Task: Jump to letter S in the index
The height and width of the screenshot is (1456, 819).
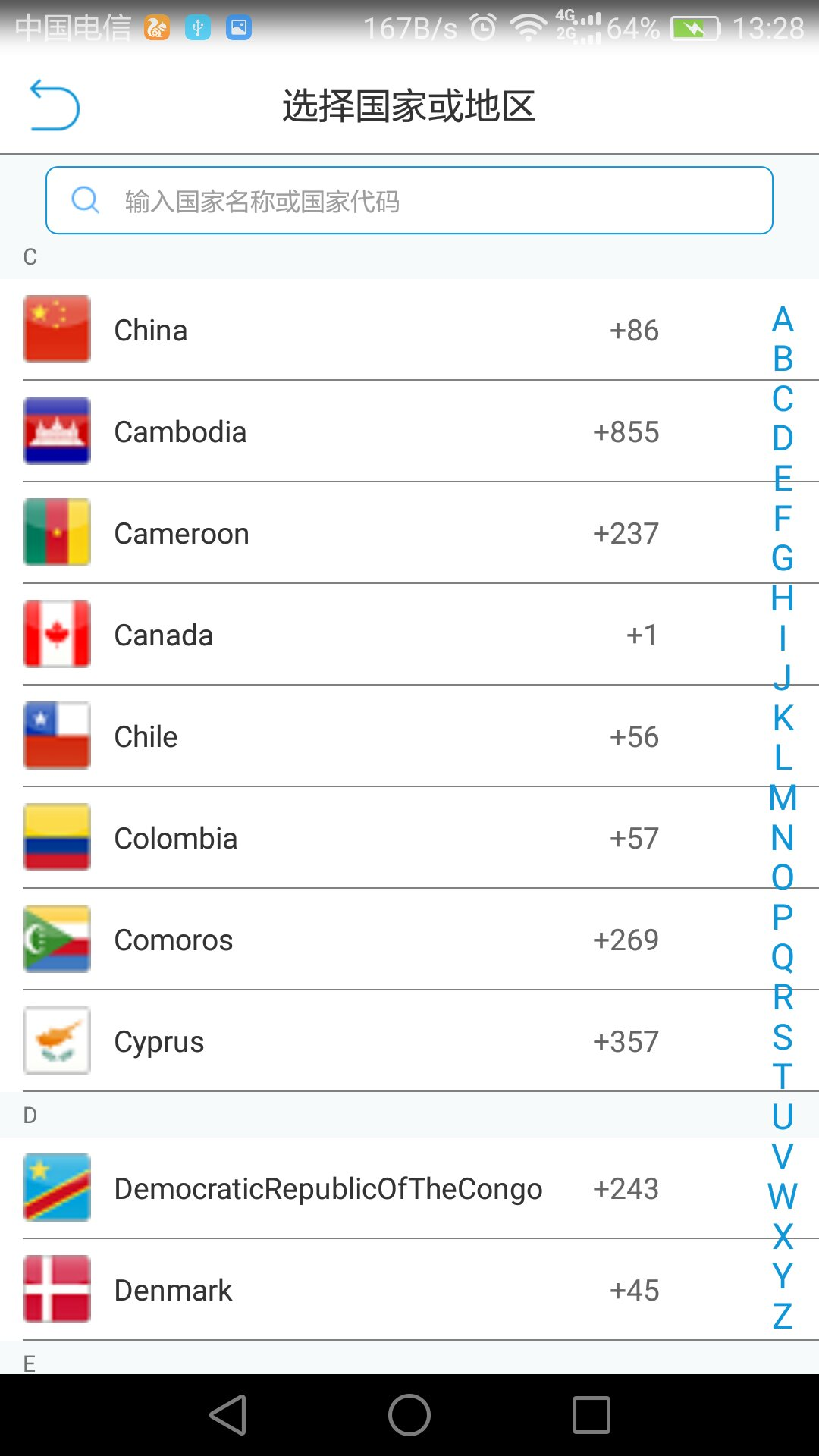Action: 783,1037
